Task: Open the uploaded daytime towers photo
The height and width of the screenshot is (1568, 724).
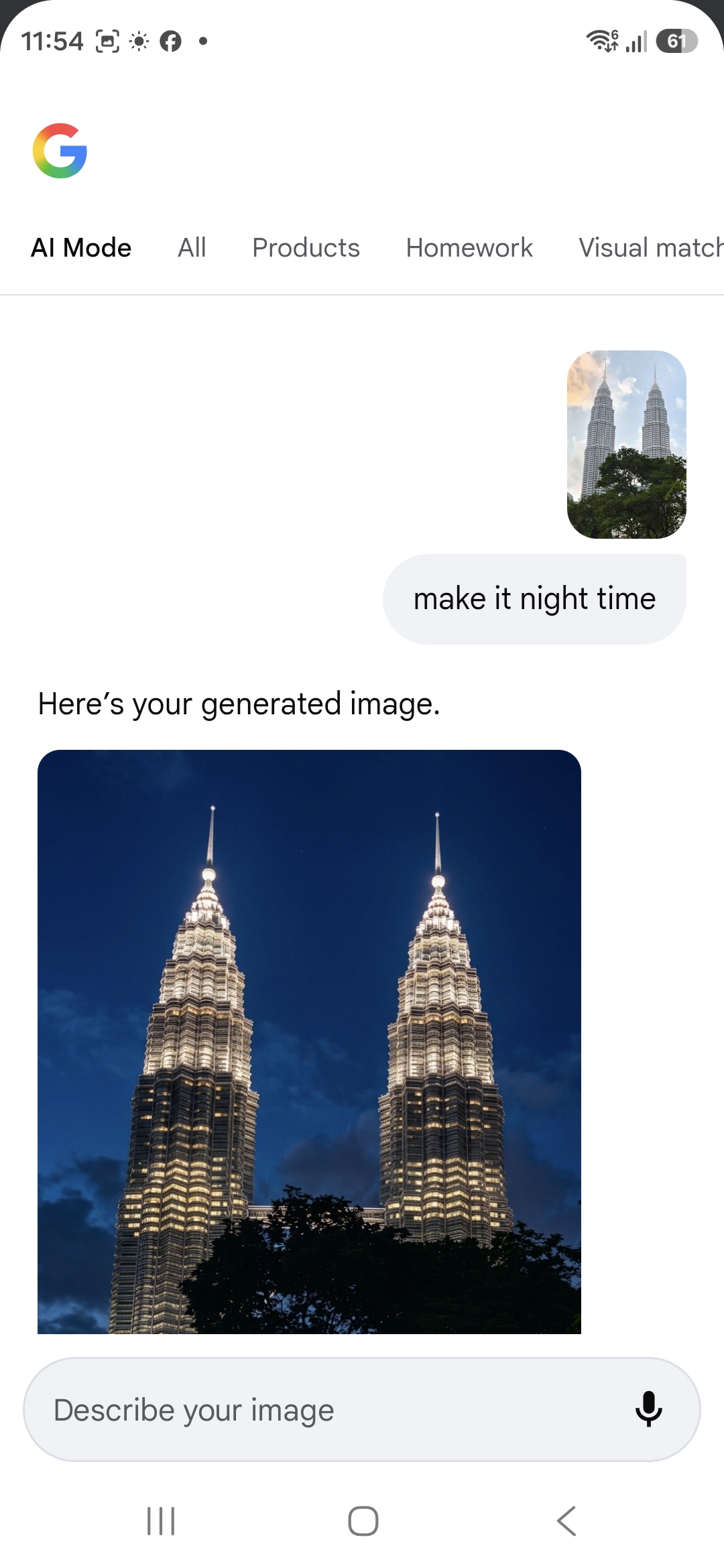Action: [626, 444]
